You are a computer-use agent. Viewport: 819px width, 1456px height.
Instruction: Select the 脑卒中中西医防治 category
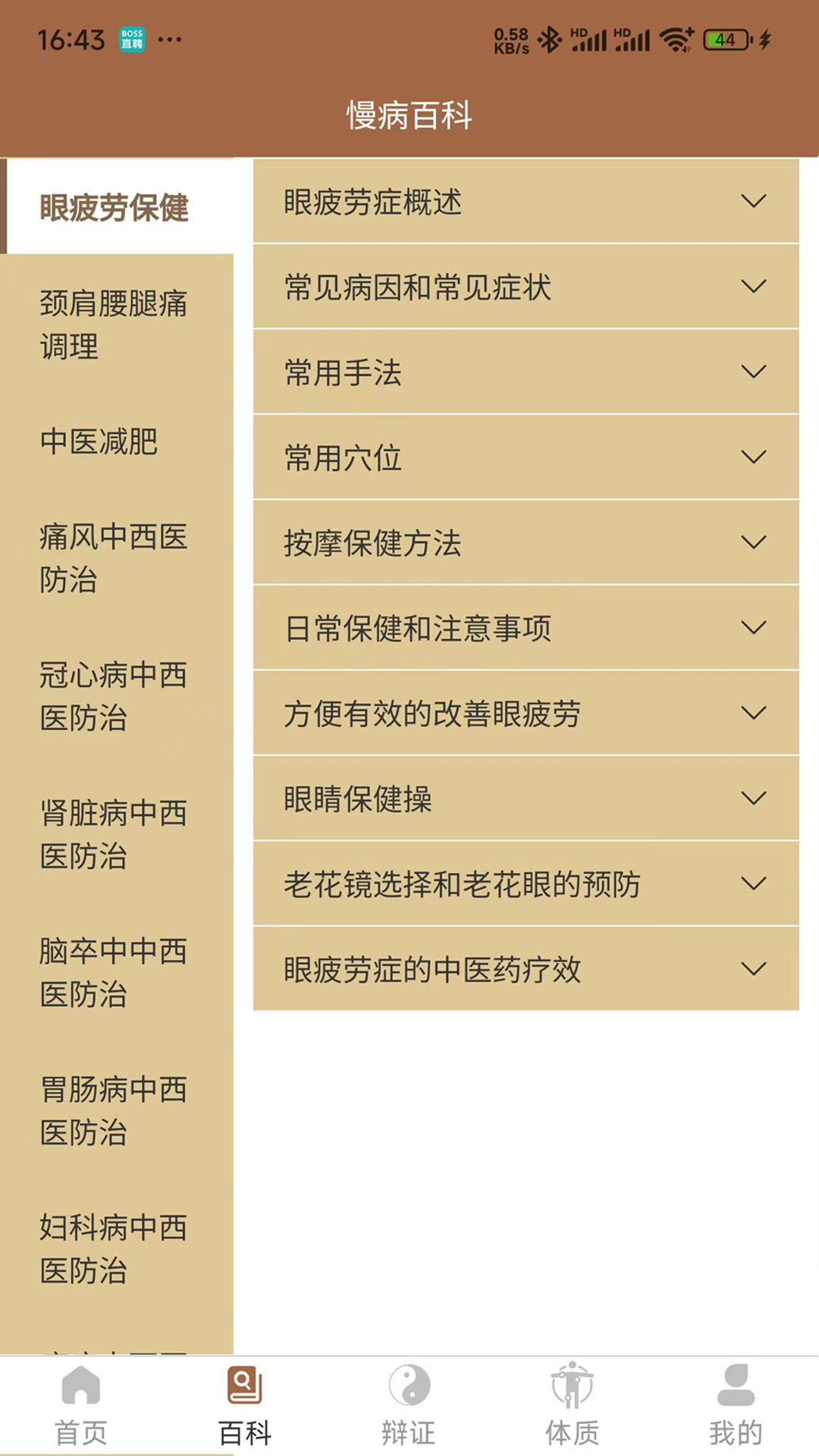(x=114, y=972)
